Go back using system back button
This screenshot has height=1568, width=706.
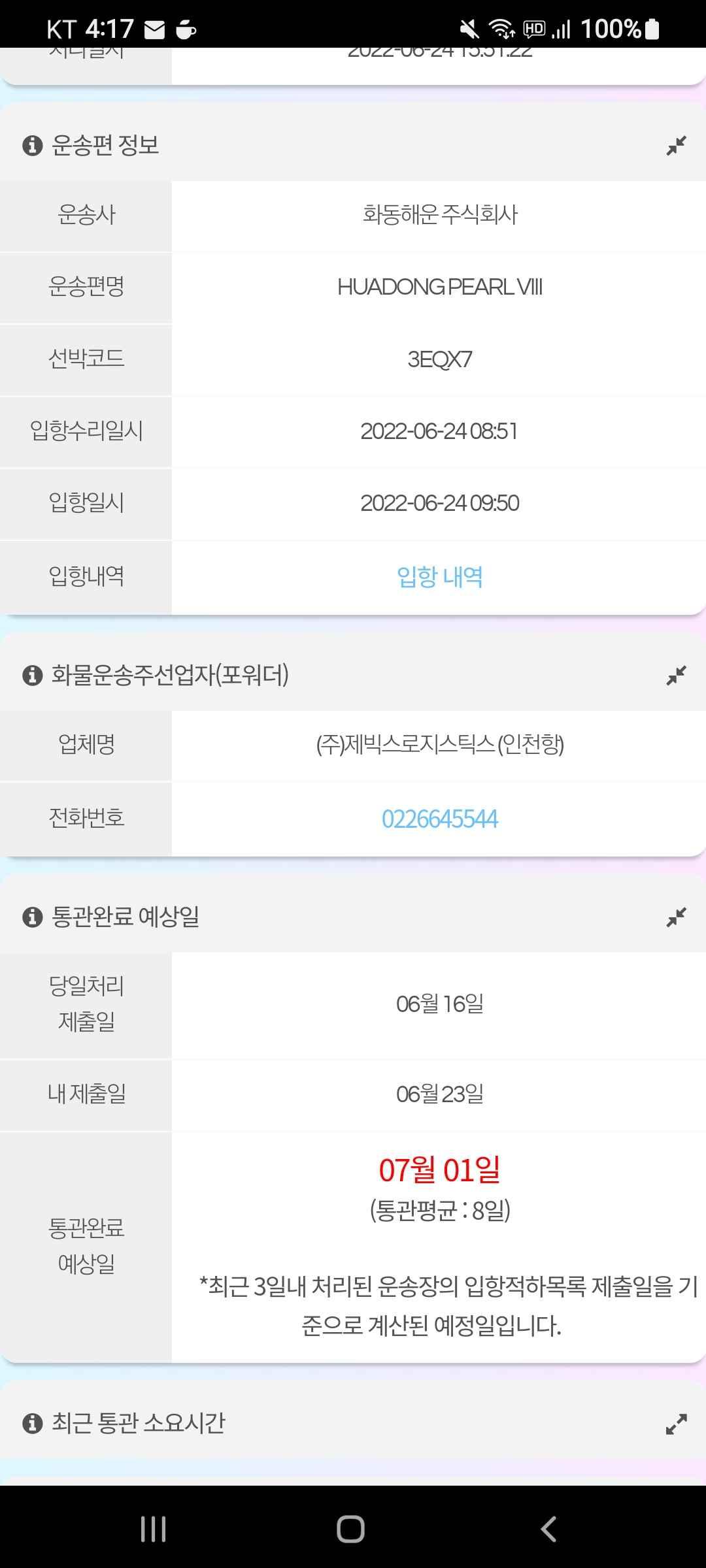548,1529
